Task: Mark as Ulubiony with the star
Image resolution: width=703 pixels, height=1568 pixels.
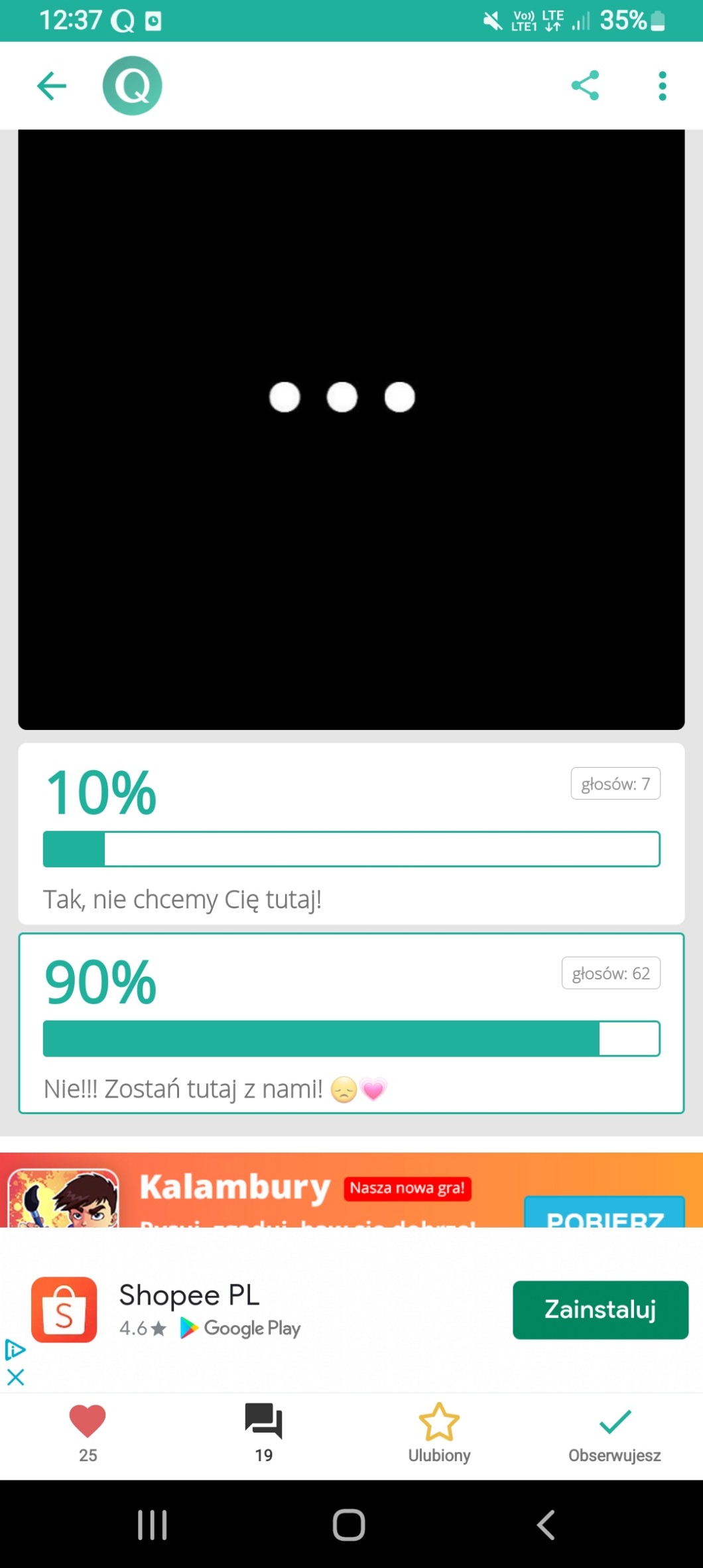Action: pyautogui.click(x=439, y=1433)
